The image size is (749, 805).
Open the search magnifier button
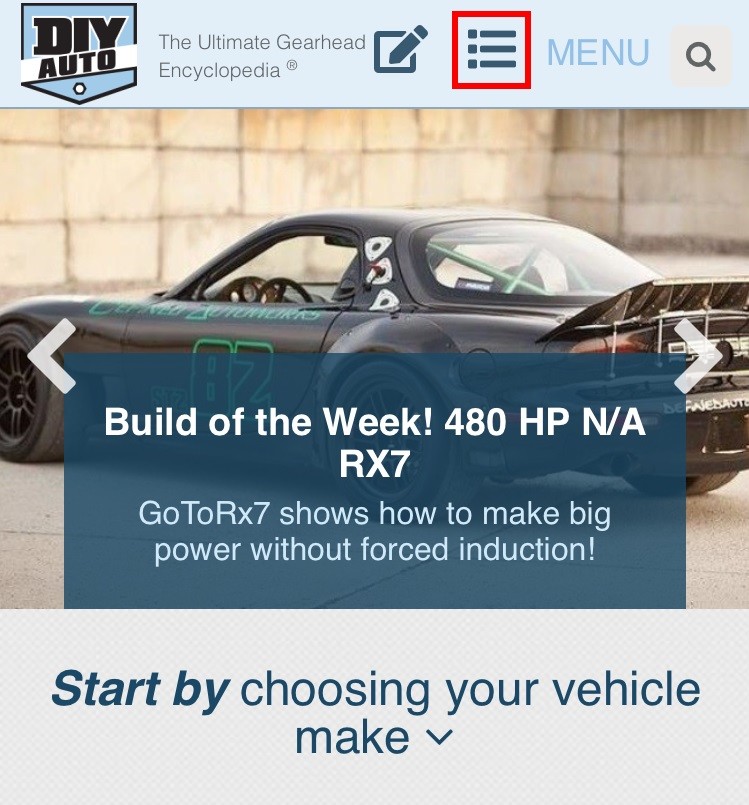coord(700,57)
